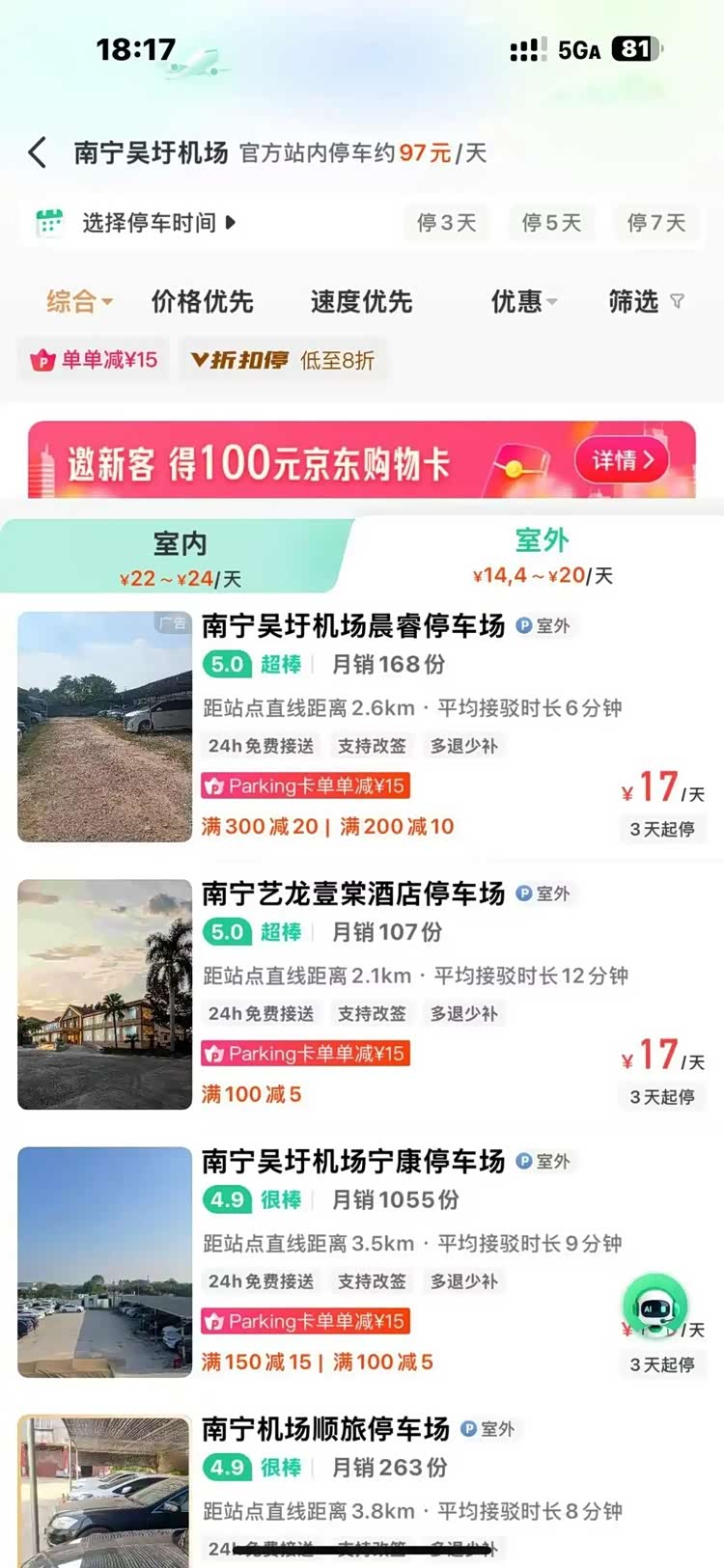This screenshot has width=724, height=1568.
Task: Expand the 优惠 dropdown
Action: pyautogui.click(x=523, y=301)
